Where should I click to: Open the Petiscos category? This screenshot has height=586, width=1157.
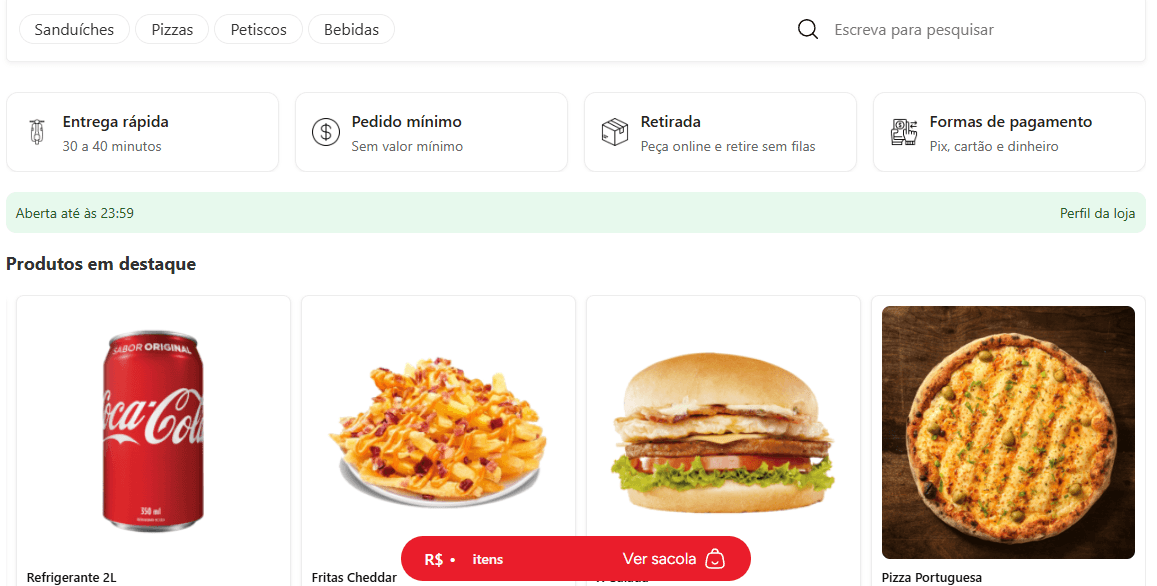258,30
